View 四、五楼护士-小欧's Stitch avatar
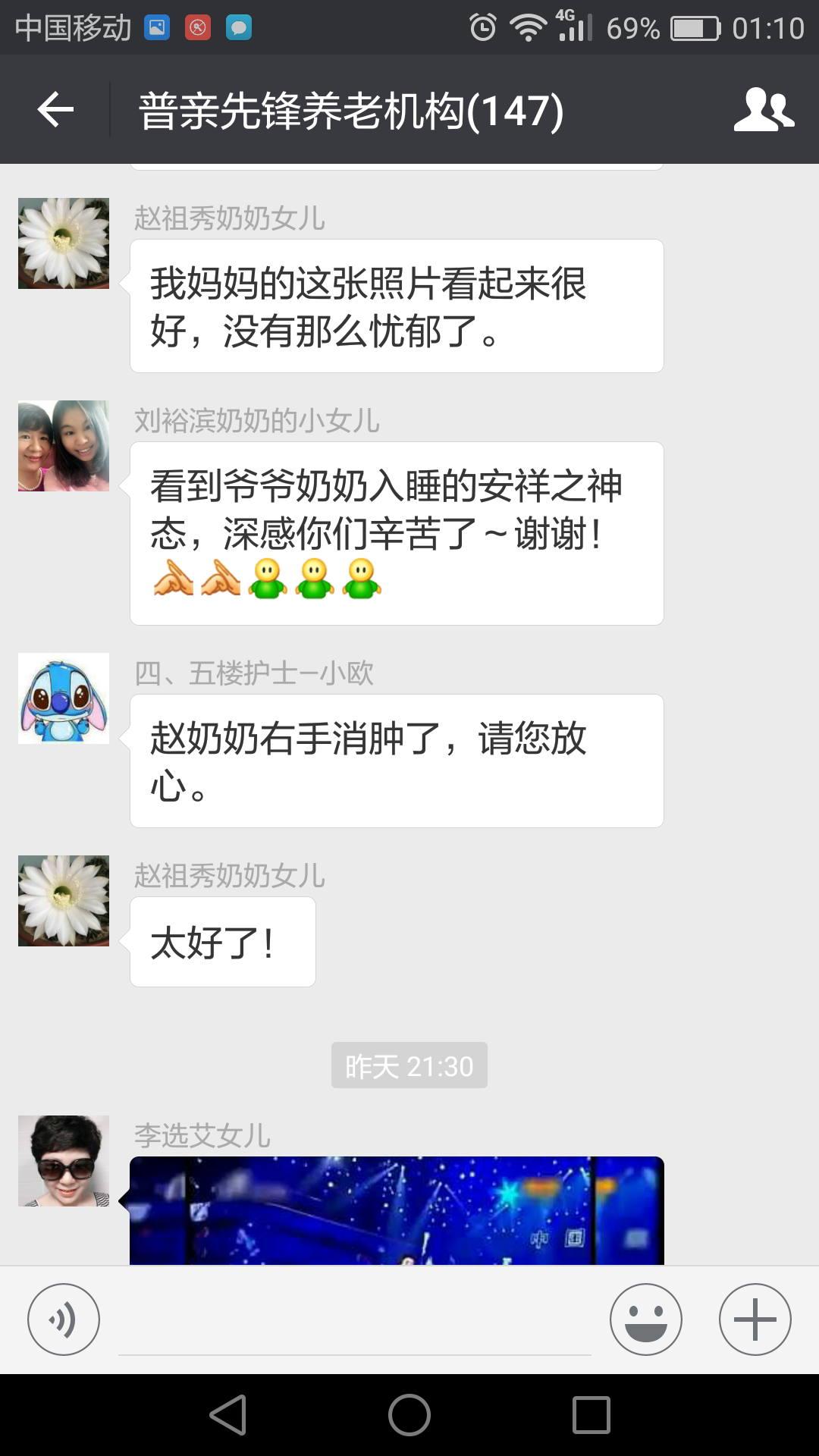Screen dimensions: 819x1456 64,698
